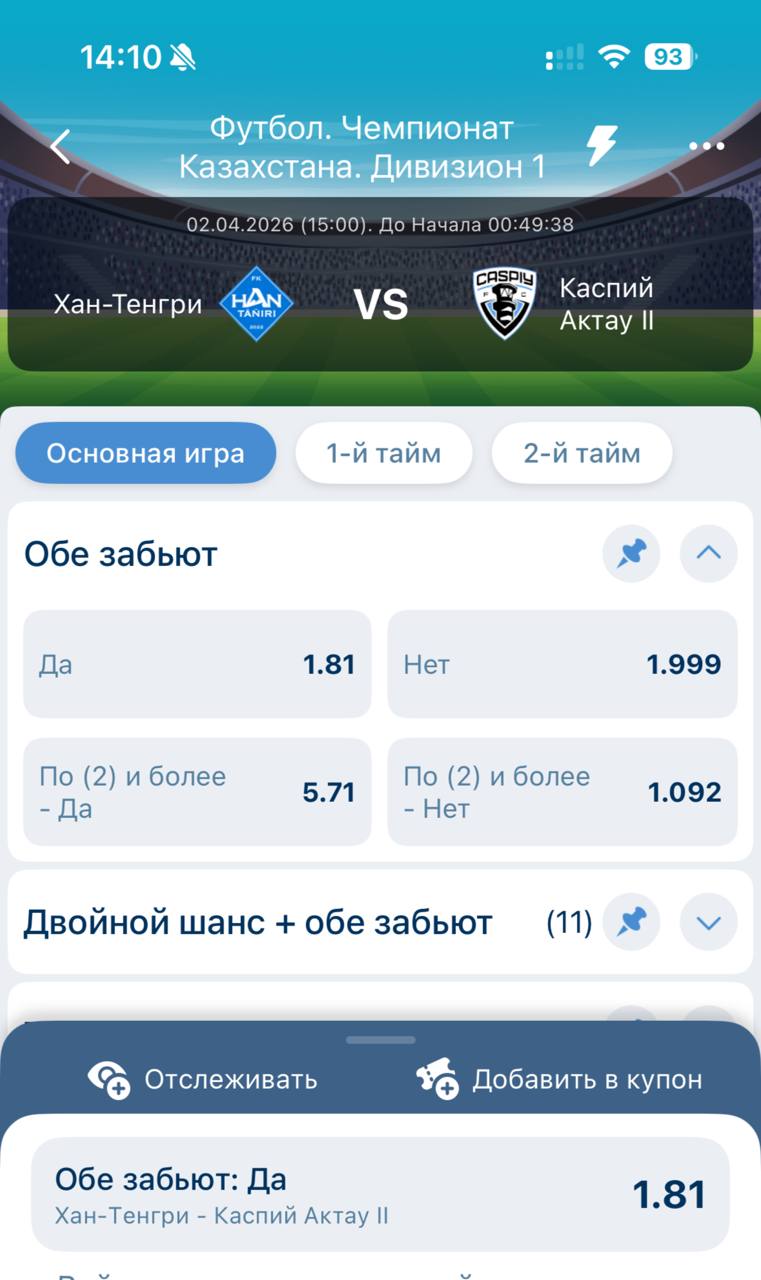Select the Да odds 1.81
The height and width of the screenshot is (1280, 761).
coord(197,664)
